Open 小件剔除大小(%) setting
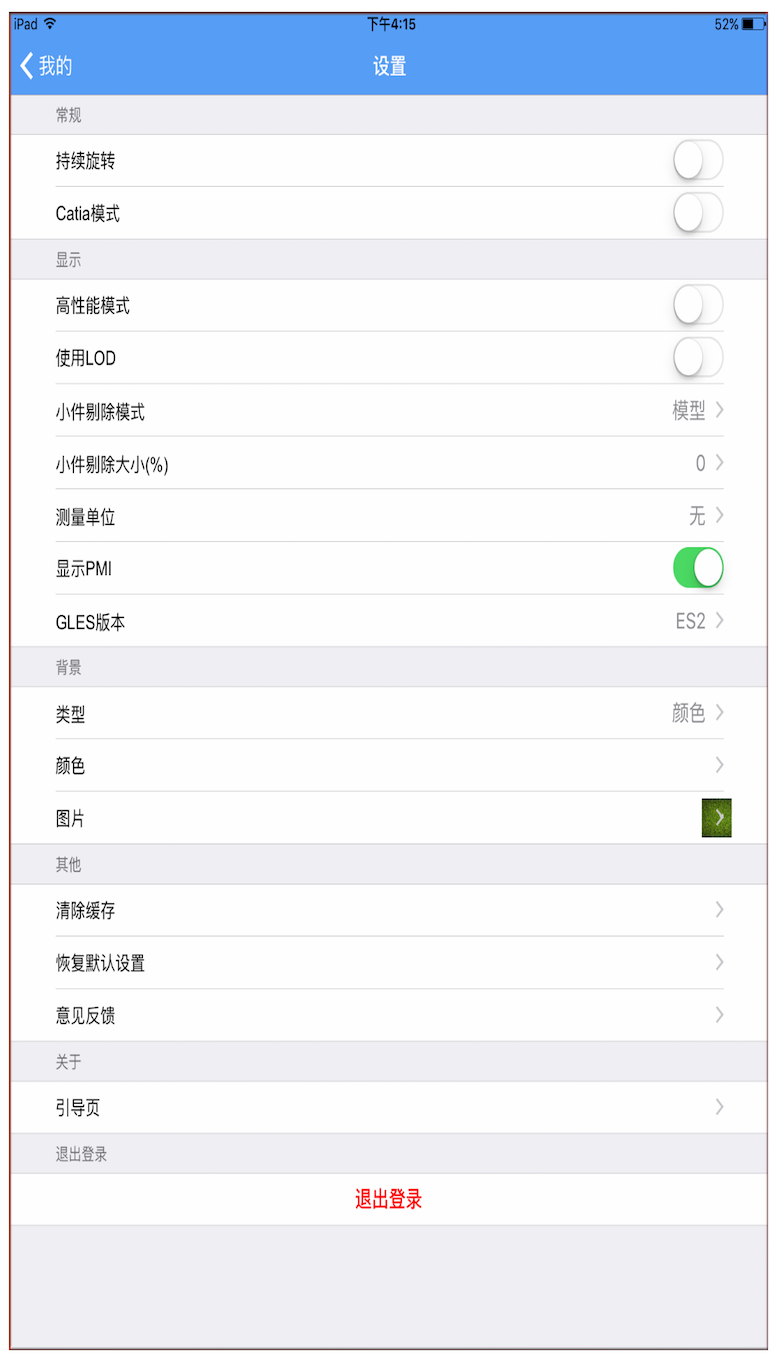This screenshot has width=777, height=1362. click(389, 463)
